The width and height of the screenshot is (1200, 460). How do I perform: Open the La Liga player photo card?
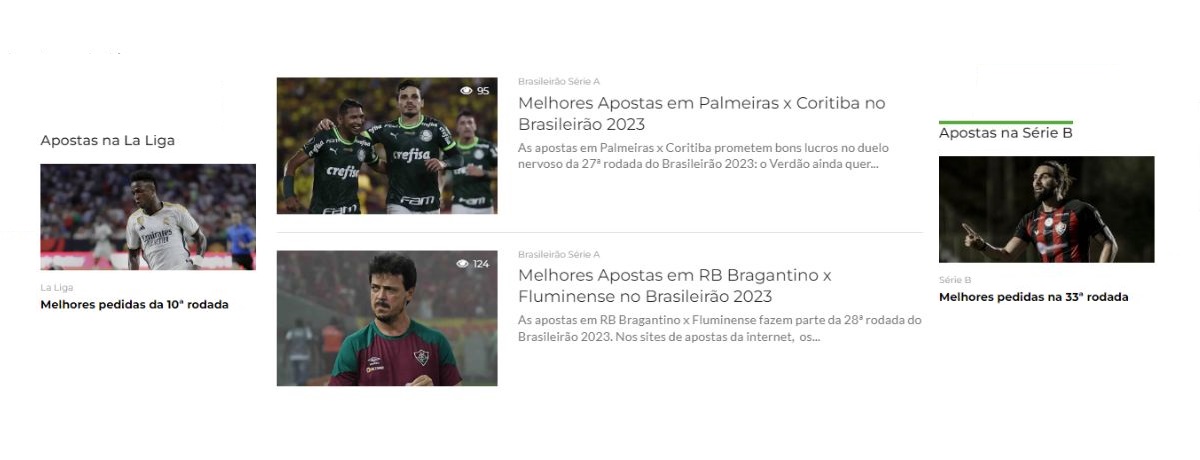[x=147, y=217]
